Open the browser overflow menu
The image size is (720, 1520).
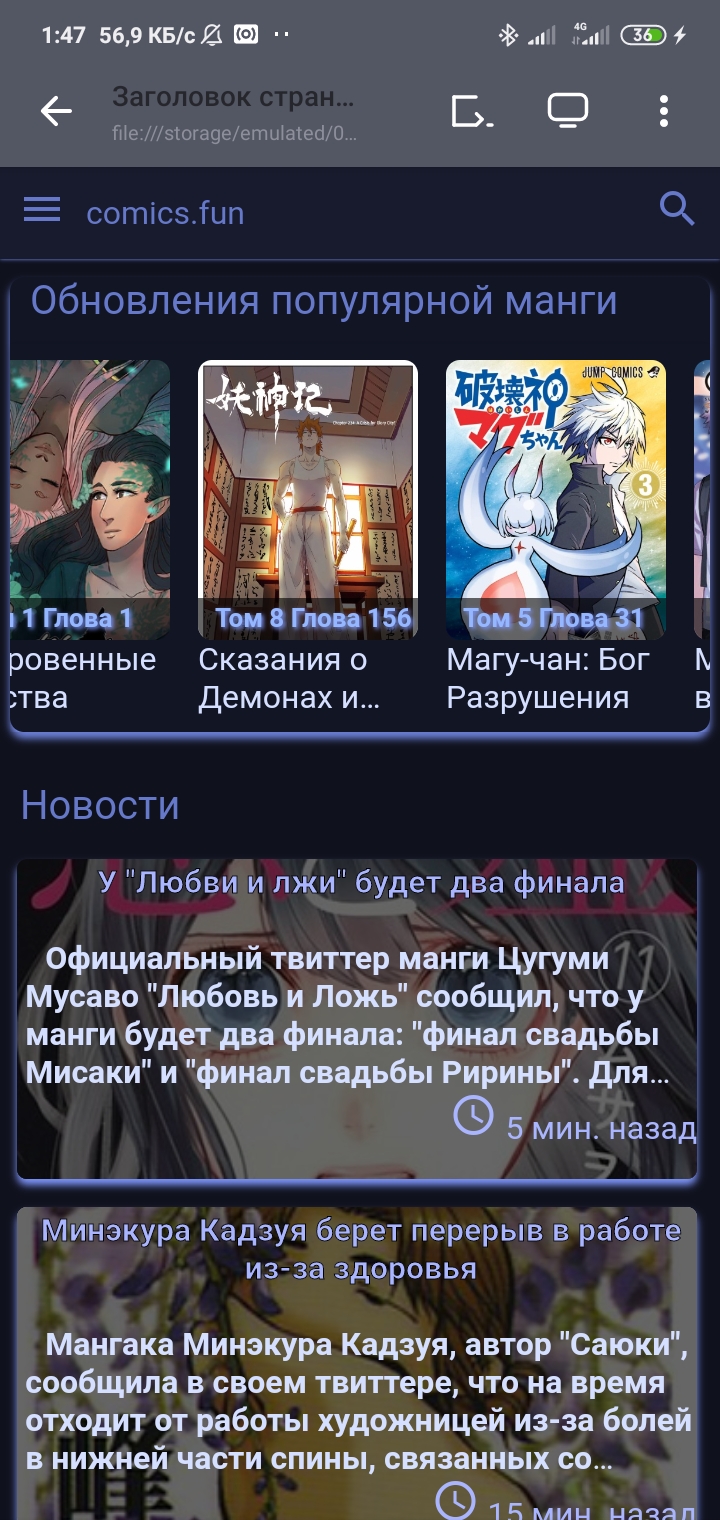pos(663,112)
